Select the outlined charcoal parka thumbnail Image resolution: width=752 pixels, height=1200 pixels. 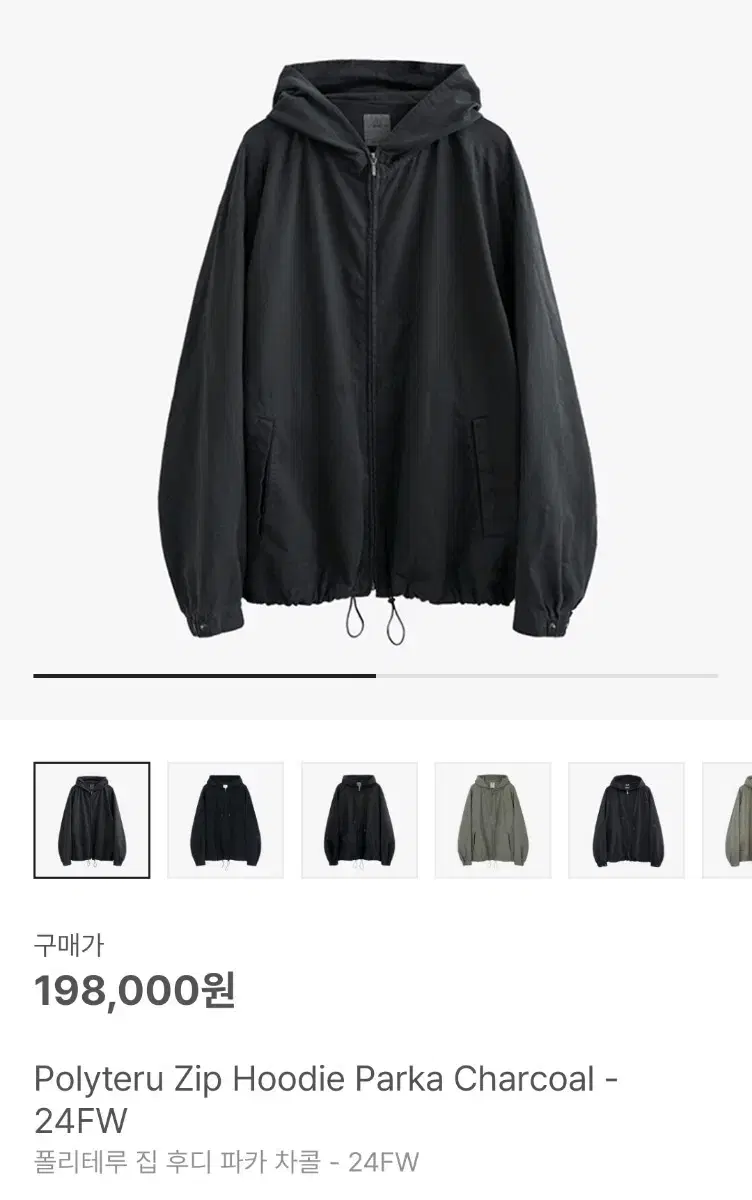[x=92, y=820]
